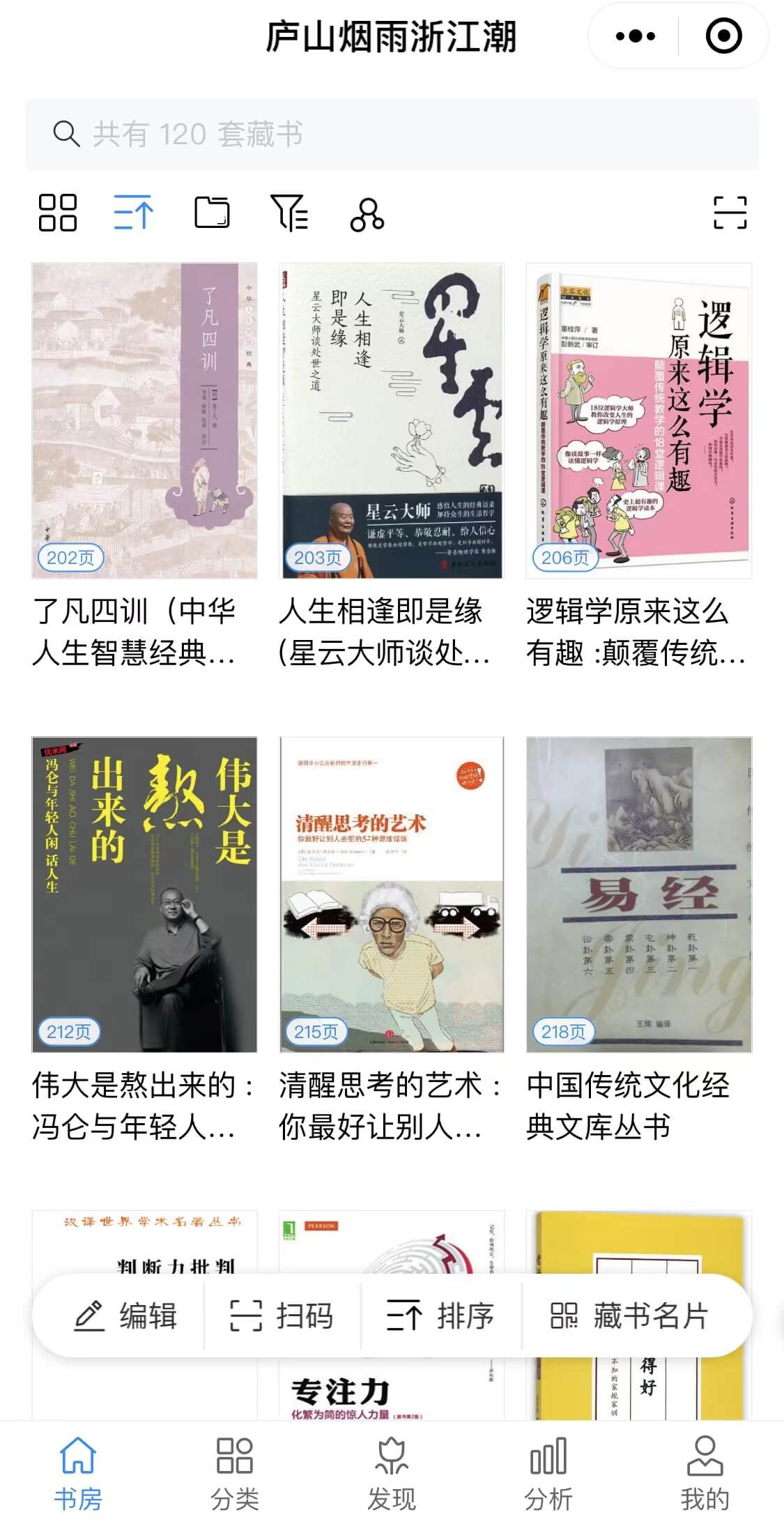784x1524 pixels.
Task: Open the book 伟大是熬出来的
Action: click(144, 894)
